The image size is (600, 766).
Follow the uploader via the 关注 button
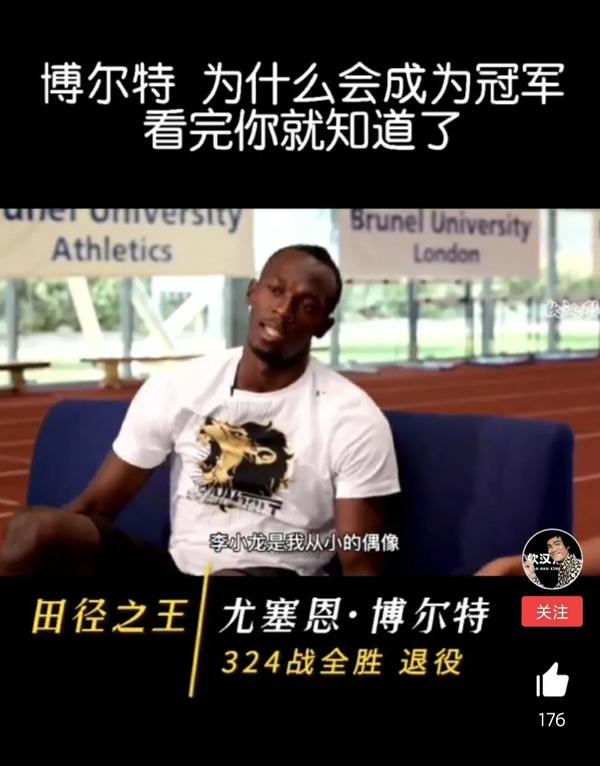point(552,611)
